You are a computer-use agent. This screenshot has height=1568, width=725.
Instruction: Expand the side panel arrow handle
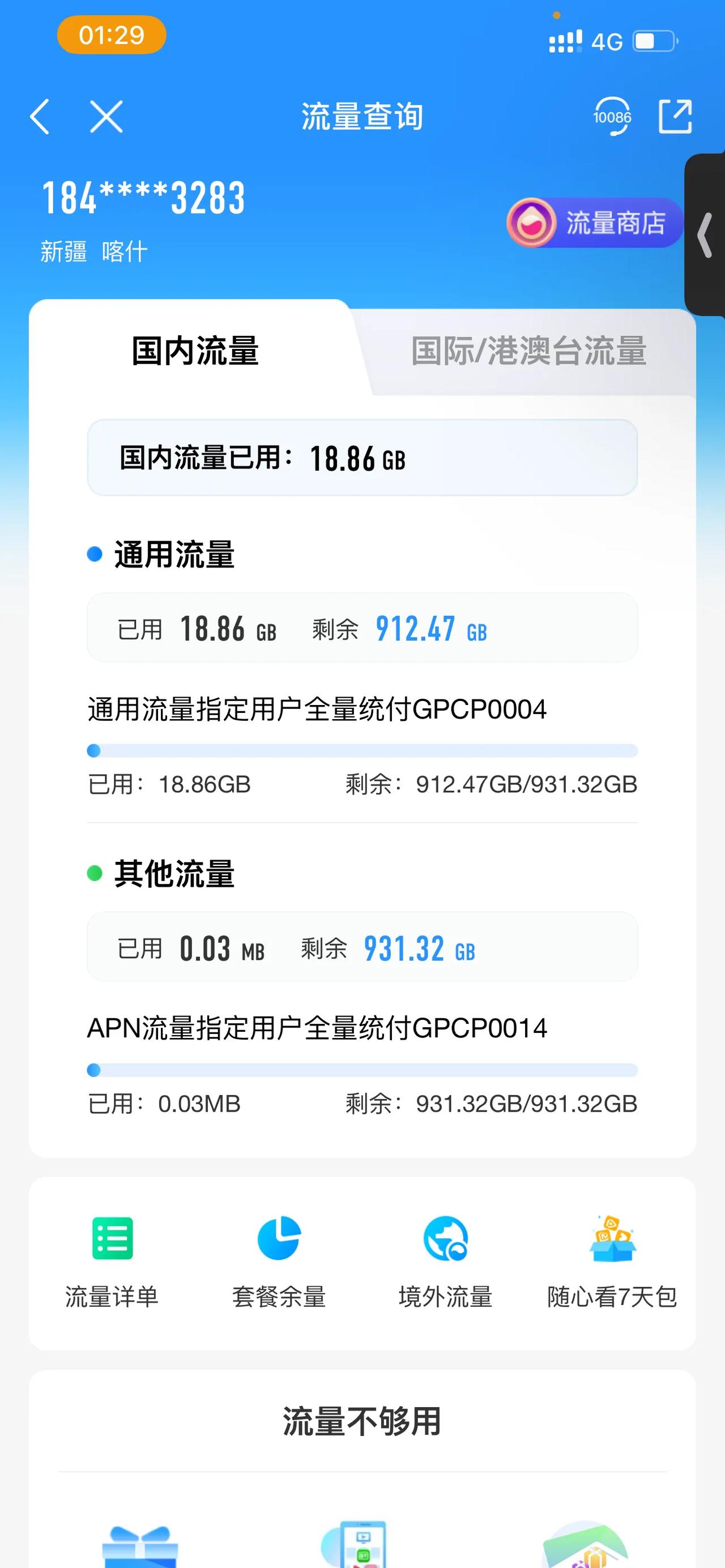click(706, 235)
